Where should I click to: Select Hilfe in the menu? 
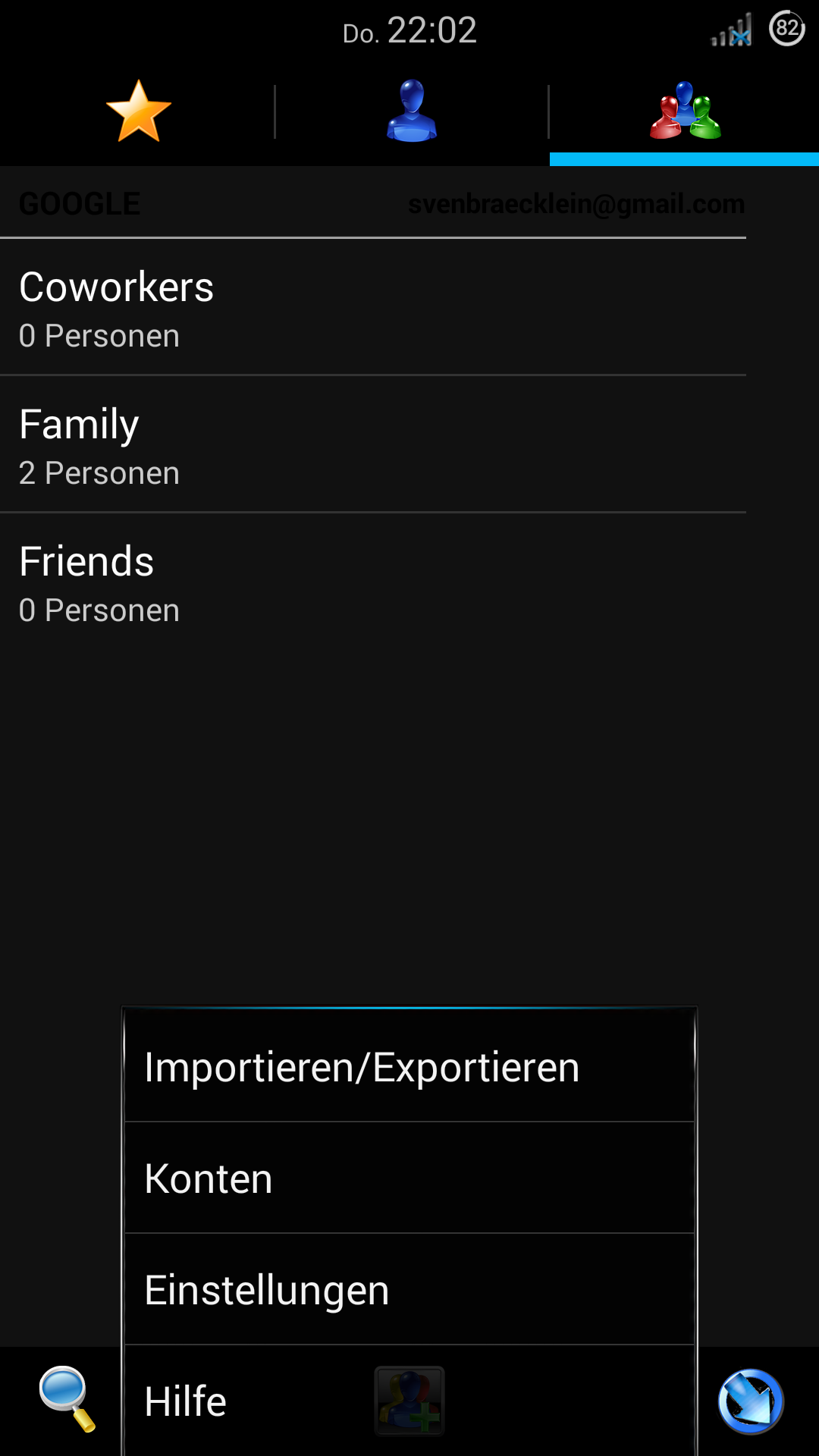[x=409, y=1401]
